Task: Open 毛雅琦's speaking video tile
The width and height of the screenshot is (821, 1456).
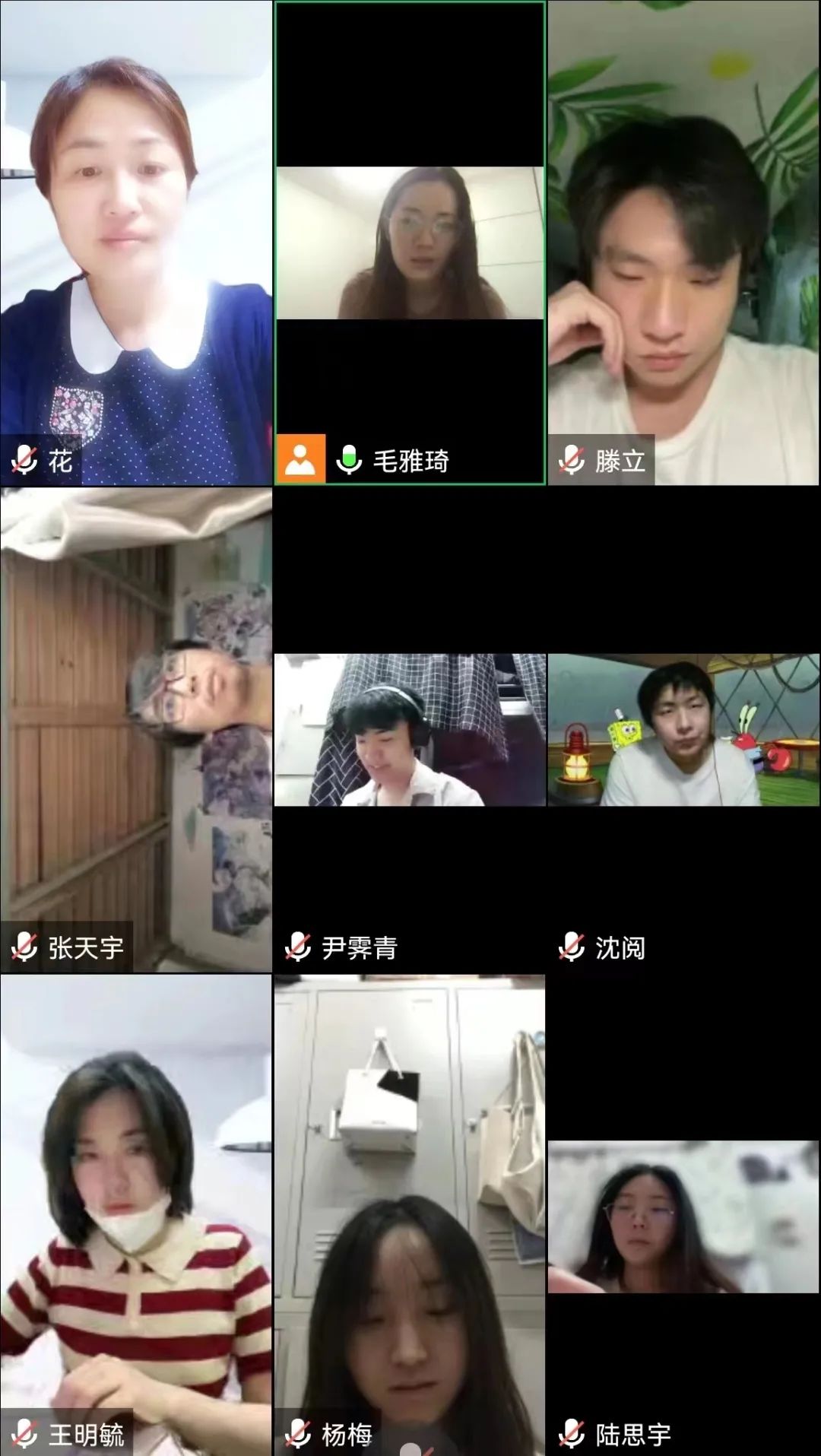Action: click(410, 243)
